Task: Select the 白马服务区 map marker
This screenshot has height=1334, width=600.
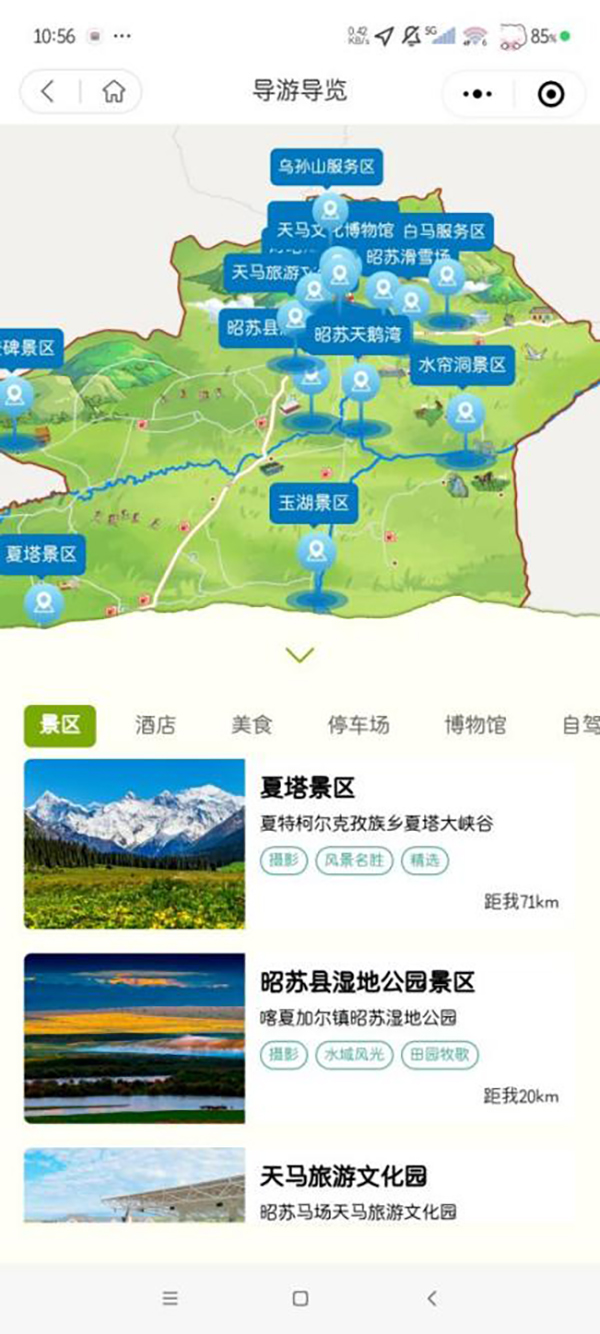Action: click(445, 232)
